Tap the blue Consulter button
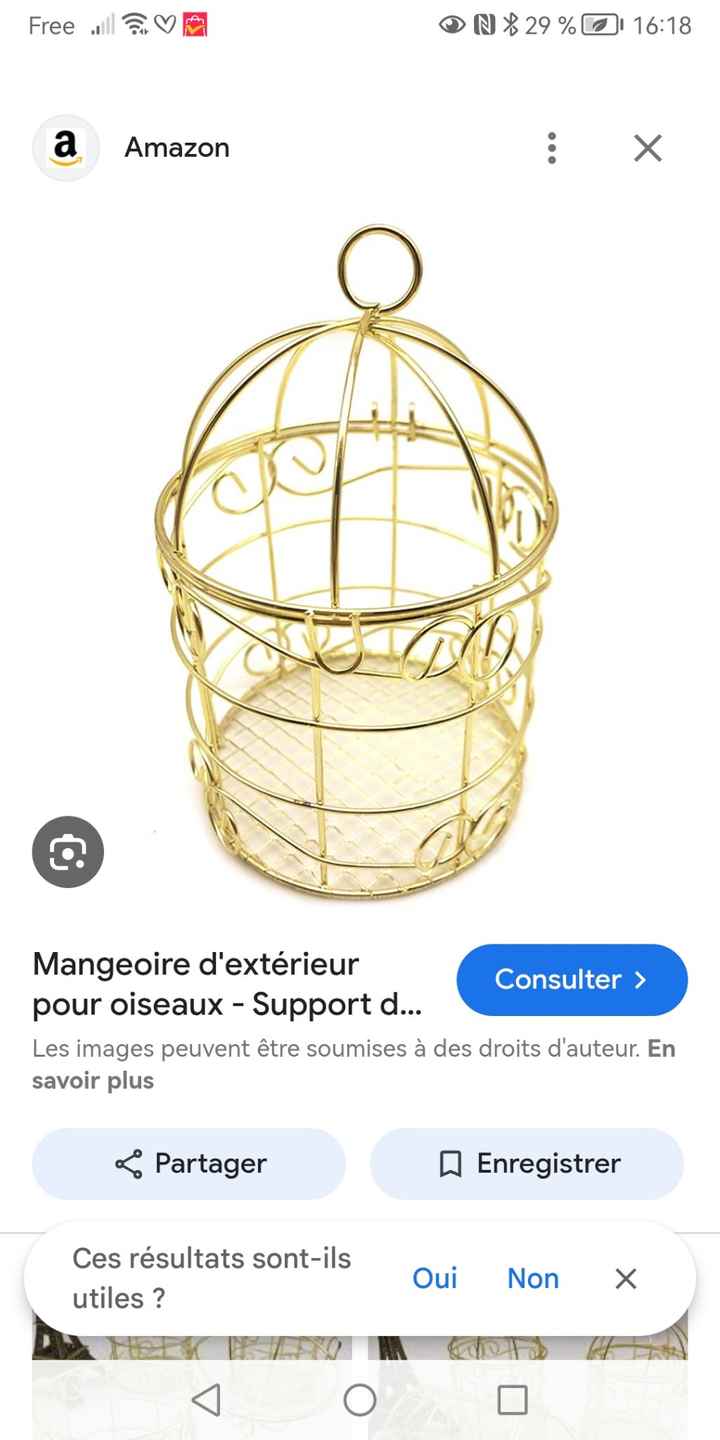This screenshot has width=720, height=1440. (x=572, y=979)
